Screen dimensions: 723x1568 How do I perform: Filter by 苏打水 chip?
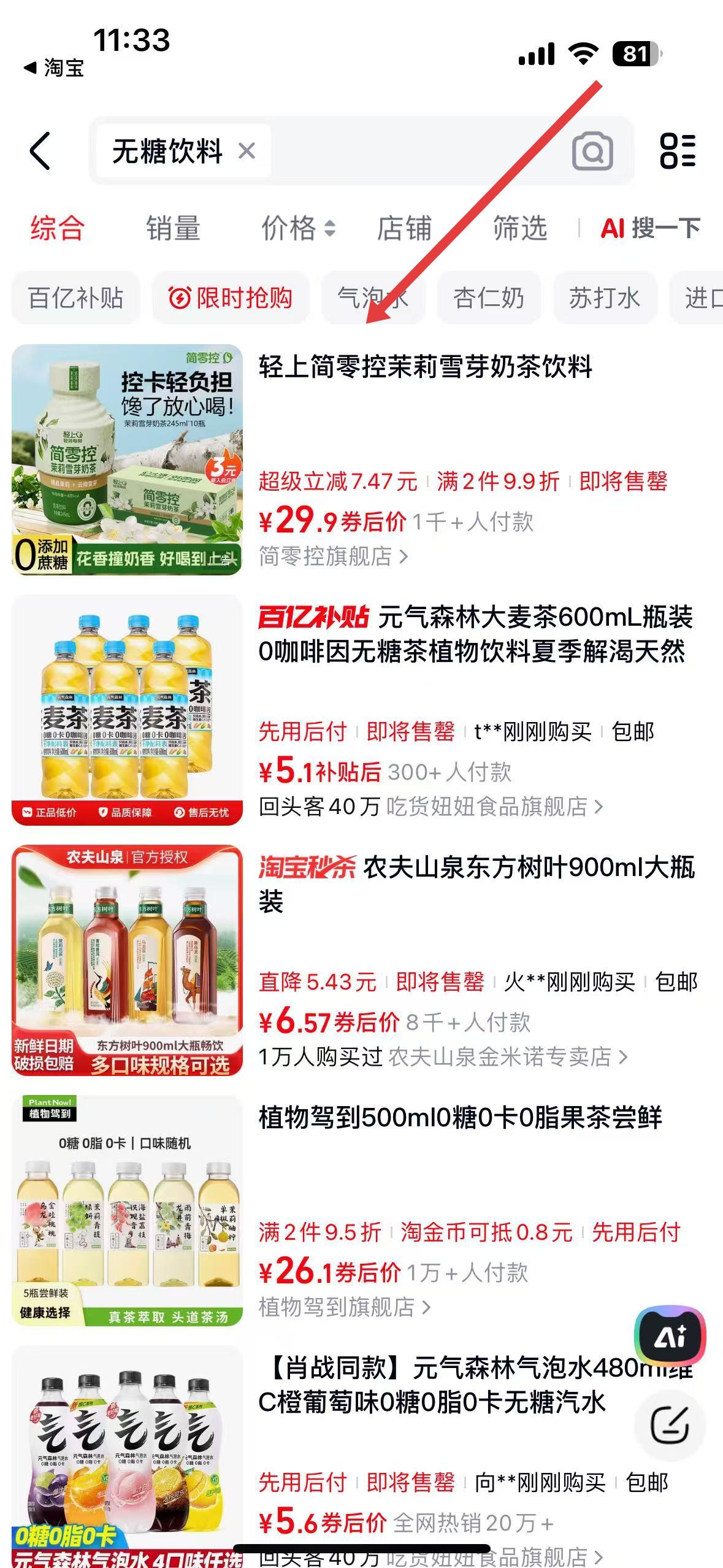pos(604,298)
